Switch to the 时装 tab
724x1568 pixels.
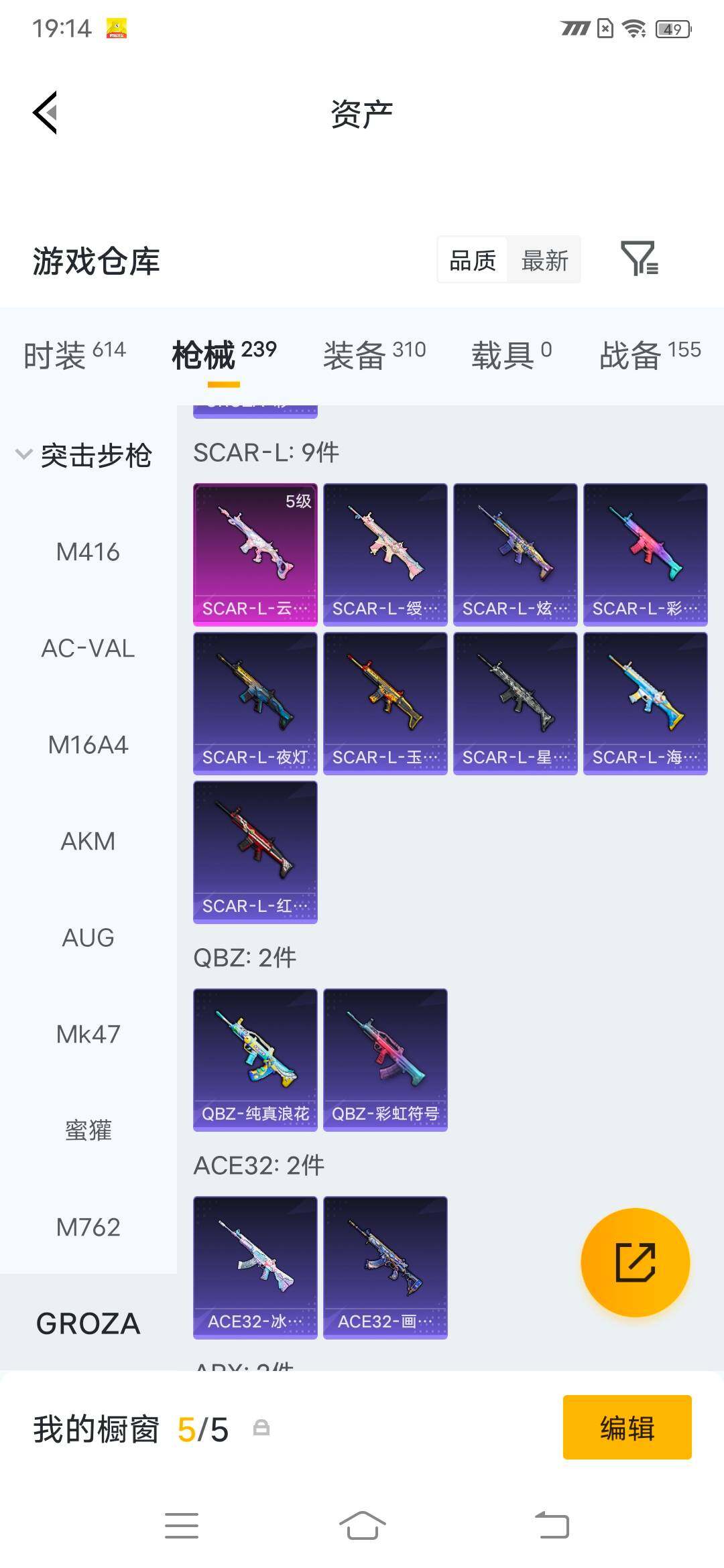click(74, 354)
